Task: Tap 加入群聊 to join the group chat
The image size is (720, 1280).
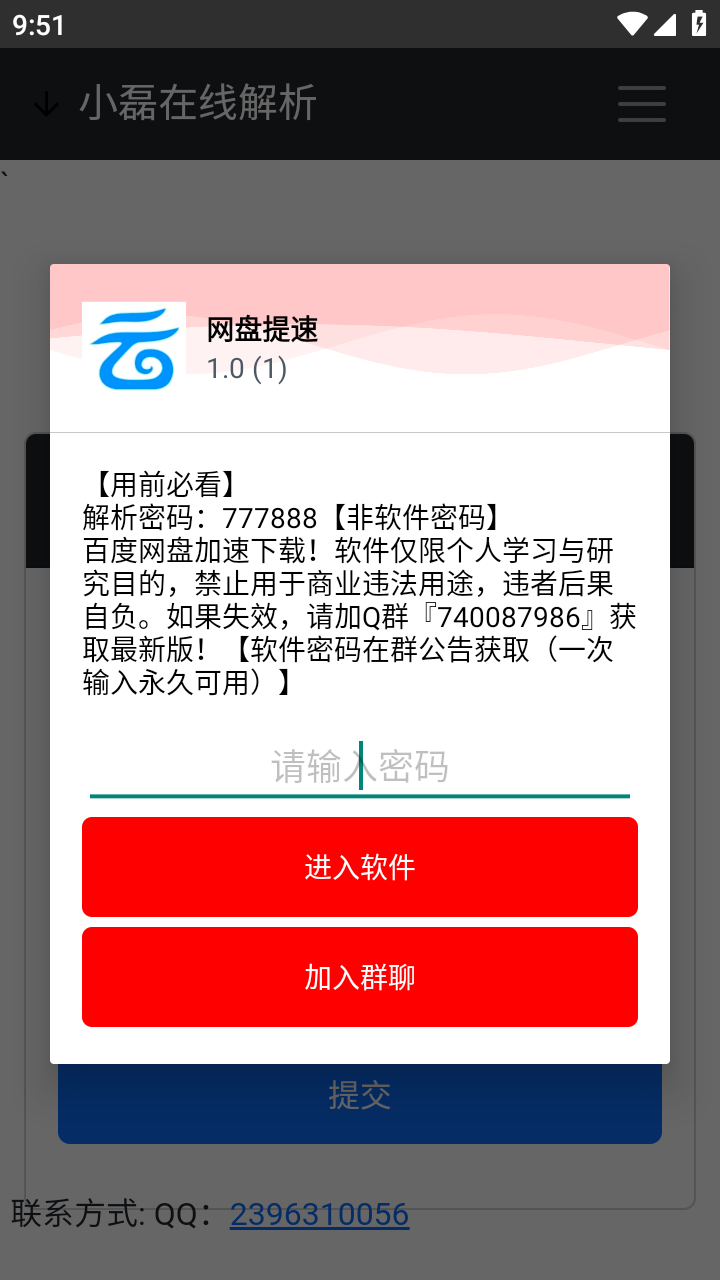Action: point(360,977)
